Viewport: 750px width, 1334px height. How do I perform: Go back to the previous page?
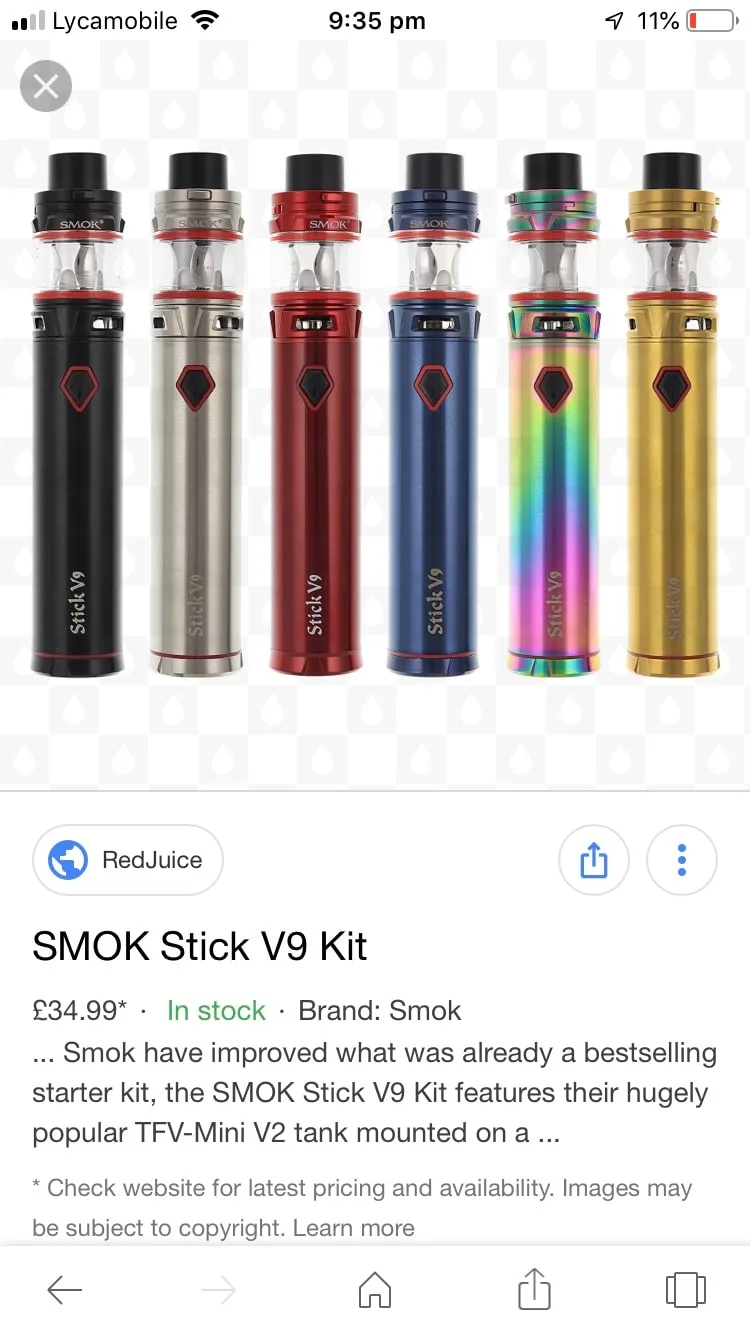(x=65, y=1290)
